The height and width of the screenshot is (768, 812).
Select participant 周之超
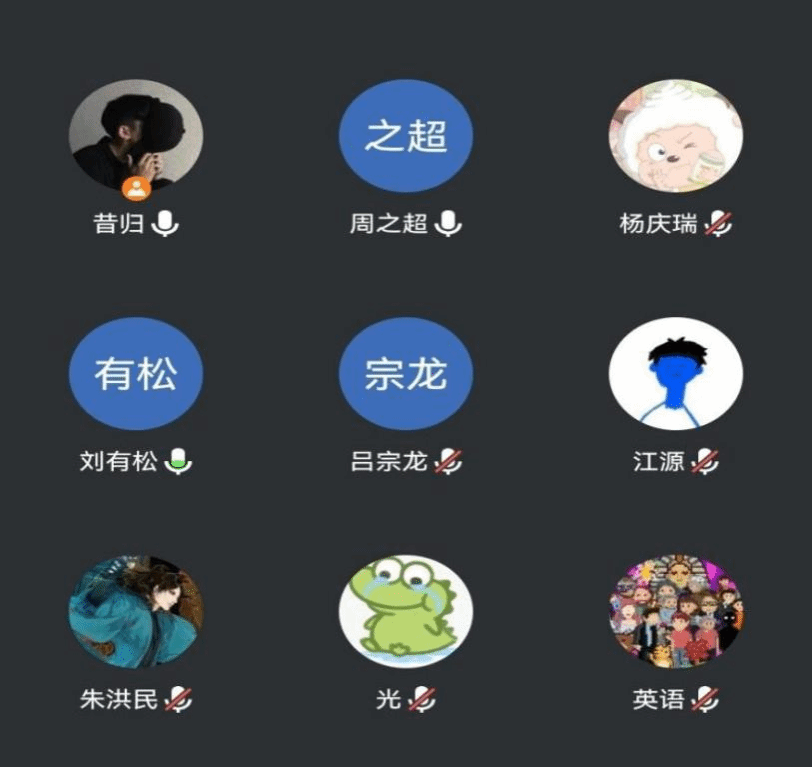(406, 135)
